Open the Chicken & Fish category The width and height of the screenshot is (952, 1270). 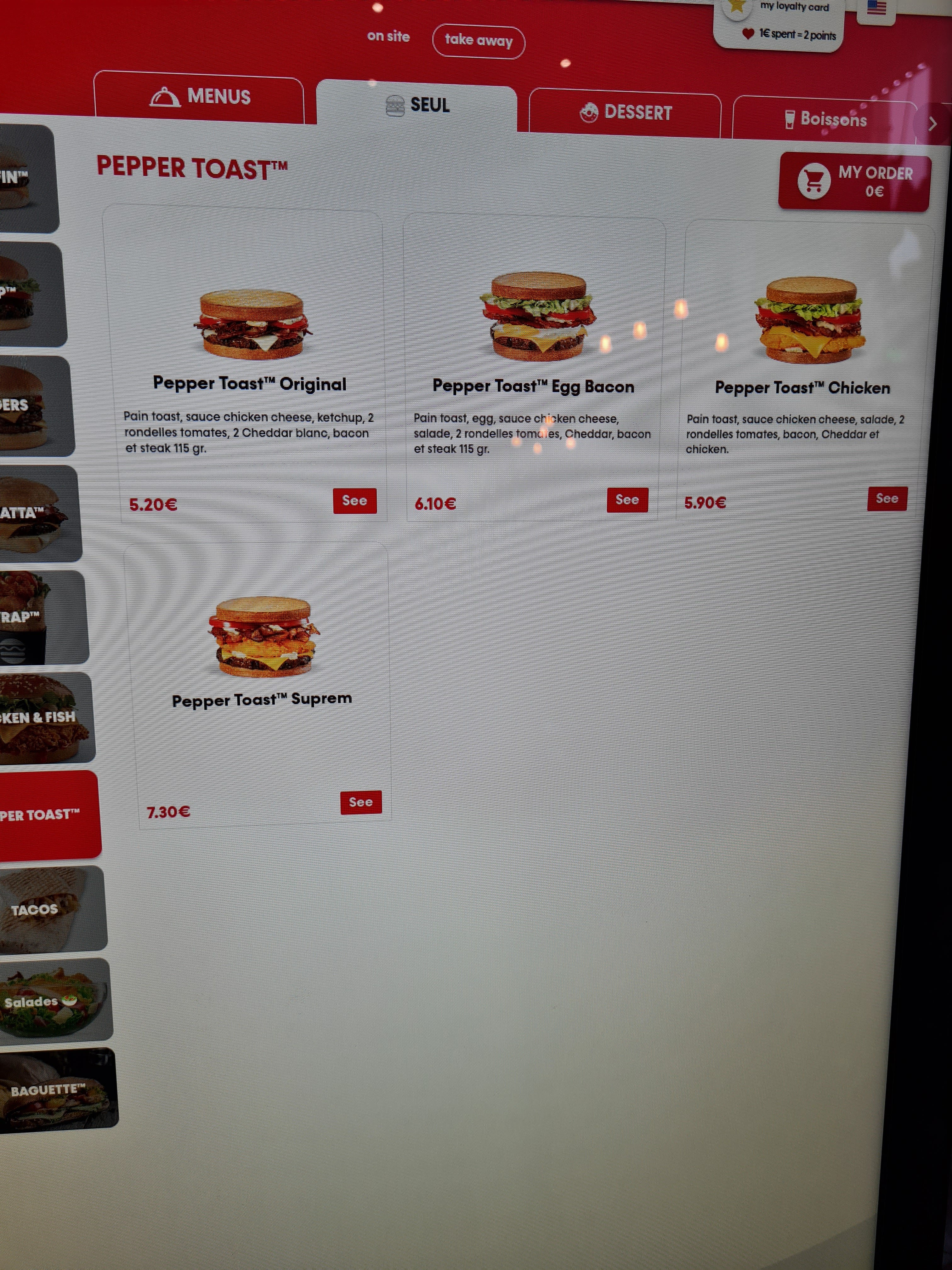(46, 718)
